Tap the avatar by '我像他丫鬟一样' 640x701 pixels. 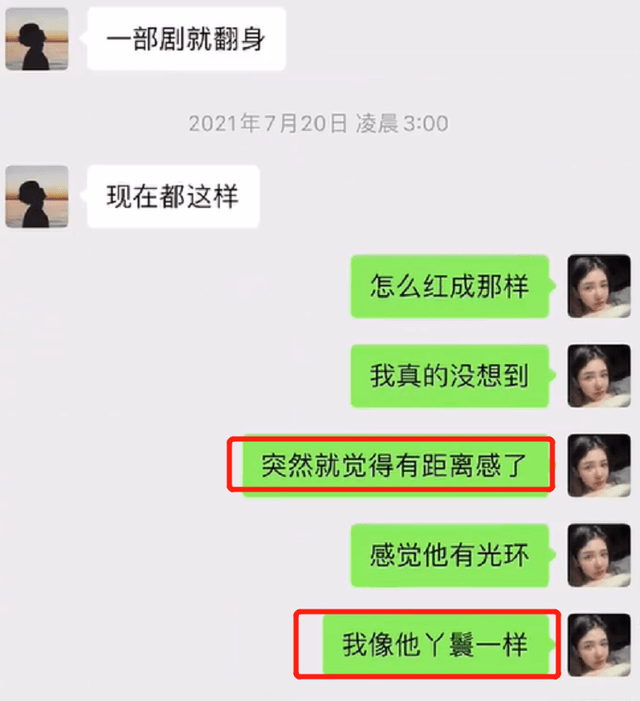point(598,645)
